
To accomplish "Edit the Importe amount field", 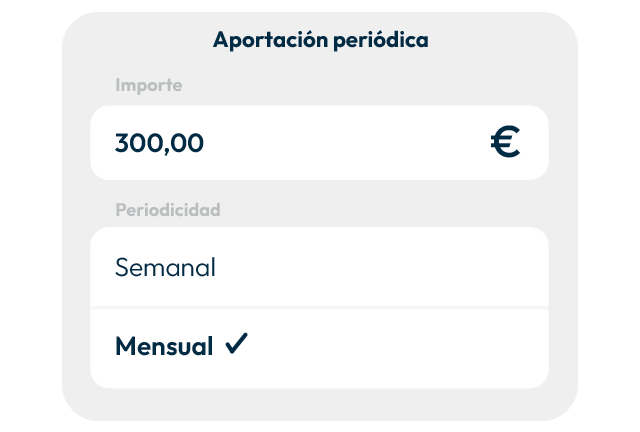I will [x=290, y=143].
